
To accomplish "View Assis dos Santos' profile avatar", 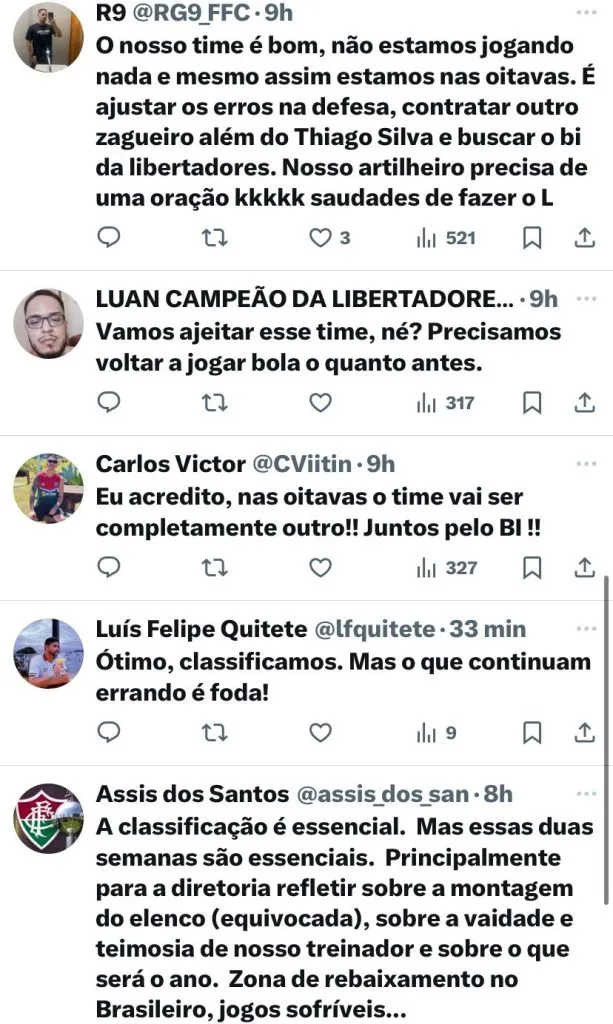I will (48, 818).
